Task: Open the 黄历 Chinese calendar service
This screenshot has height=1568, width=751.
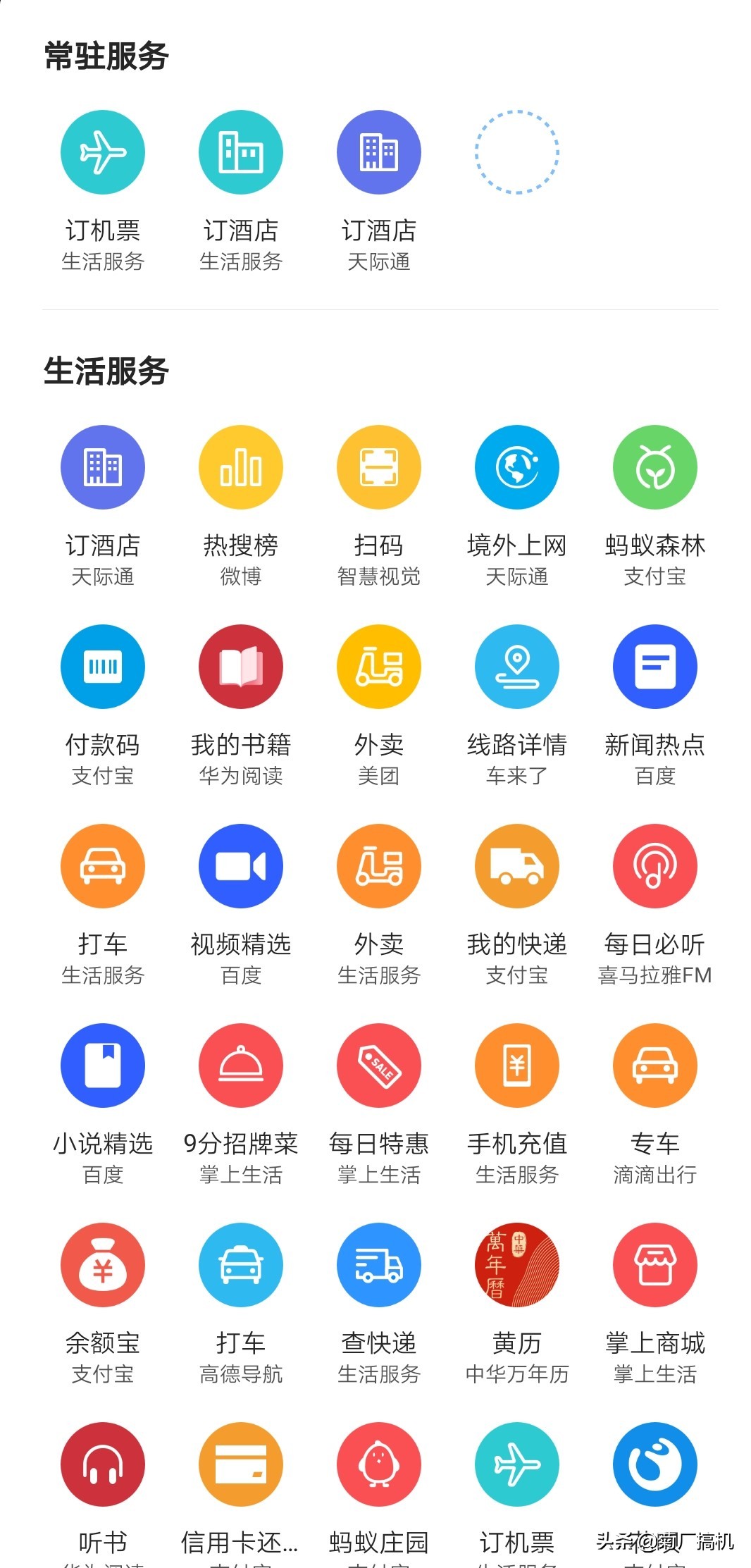Action: point(516,1264)
